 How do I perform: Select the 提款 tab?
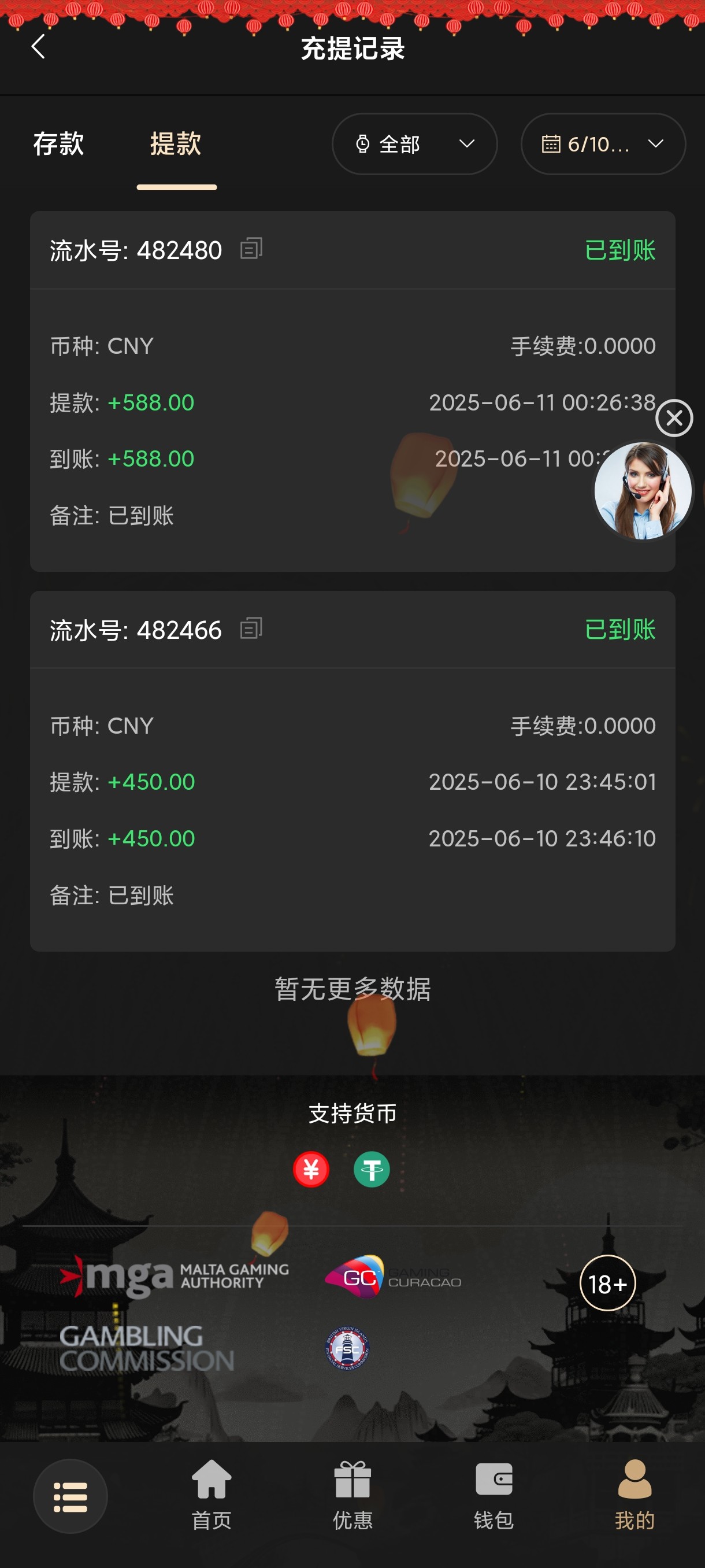[x=176, y=145]
